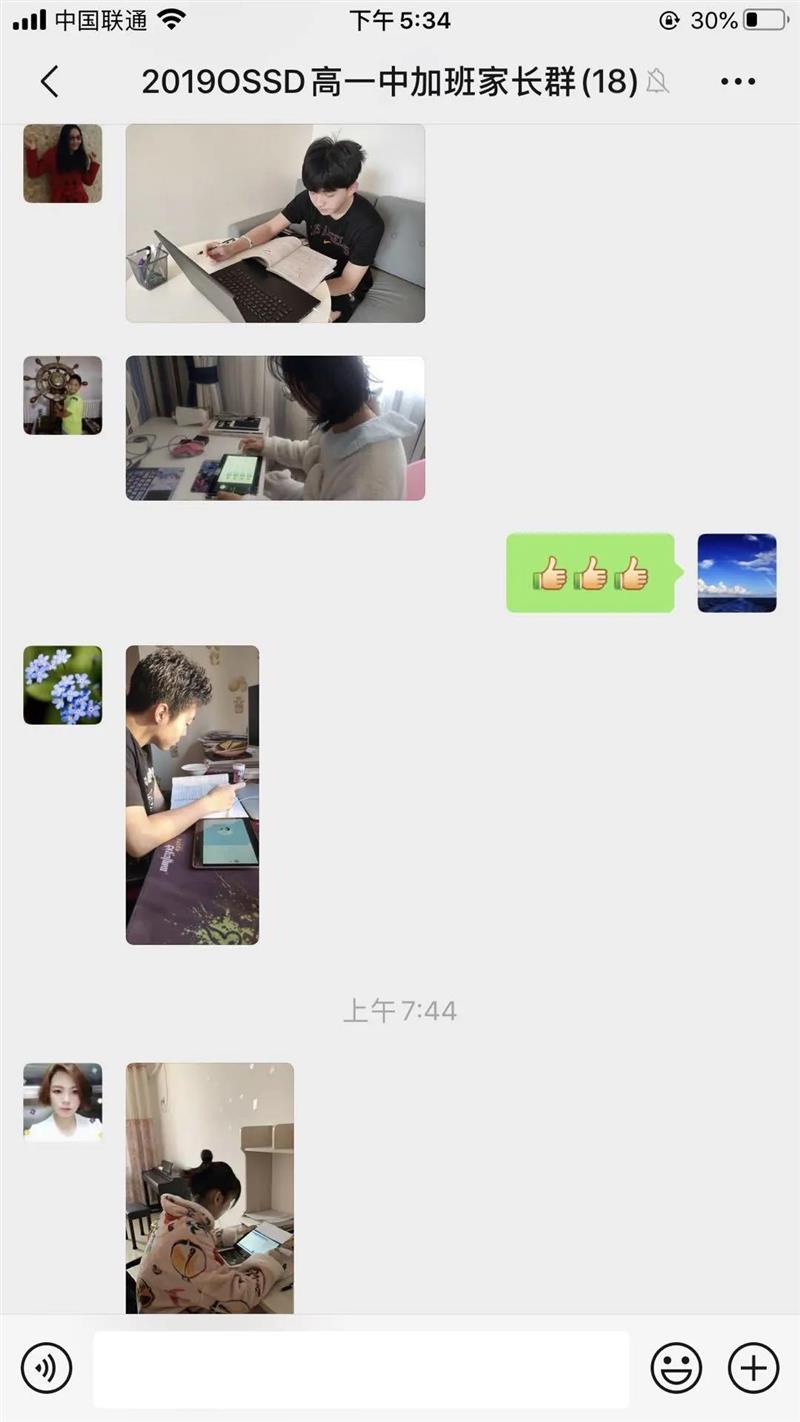Open photo of man writing at purple desk
800x1422 pixels.
[192, 795]
